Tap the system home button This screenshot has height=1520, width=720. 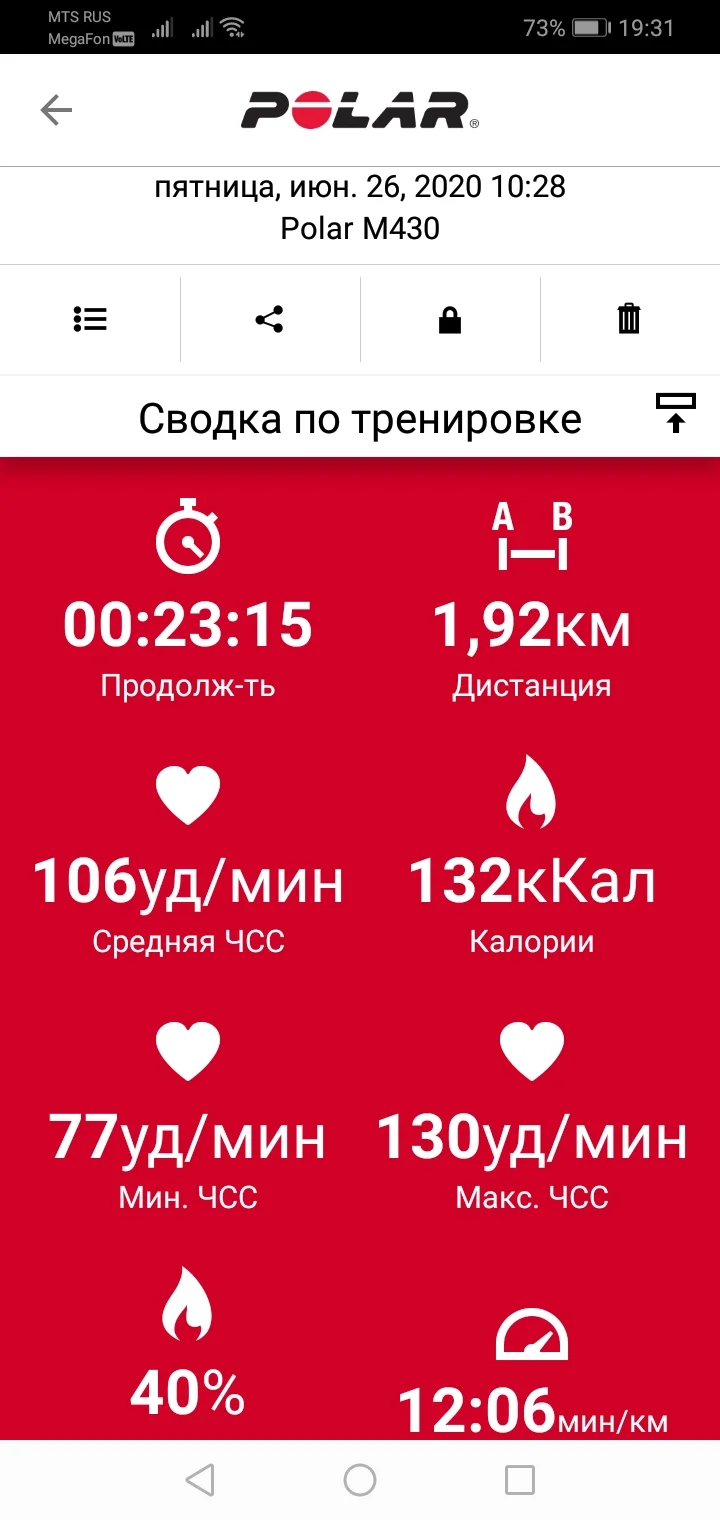(x=360, y=1479)
